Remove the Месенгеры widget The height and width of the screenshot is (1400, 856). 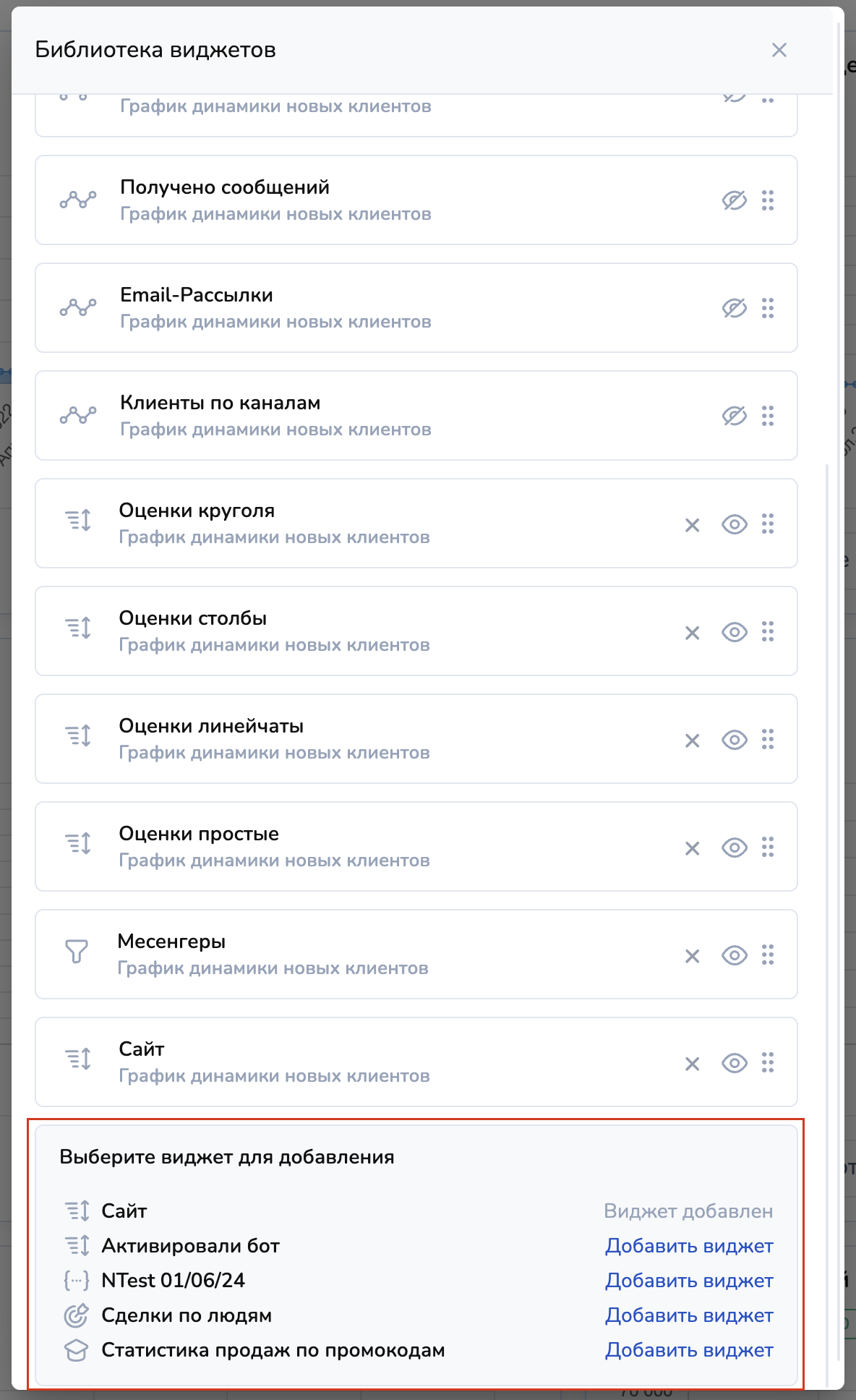click(x=692, y=956)
